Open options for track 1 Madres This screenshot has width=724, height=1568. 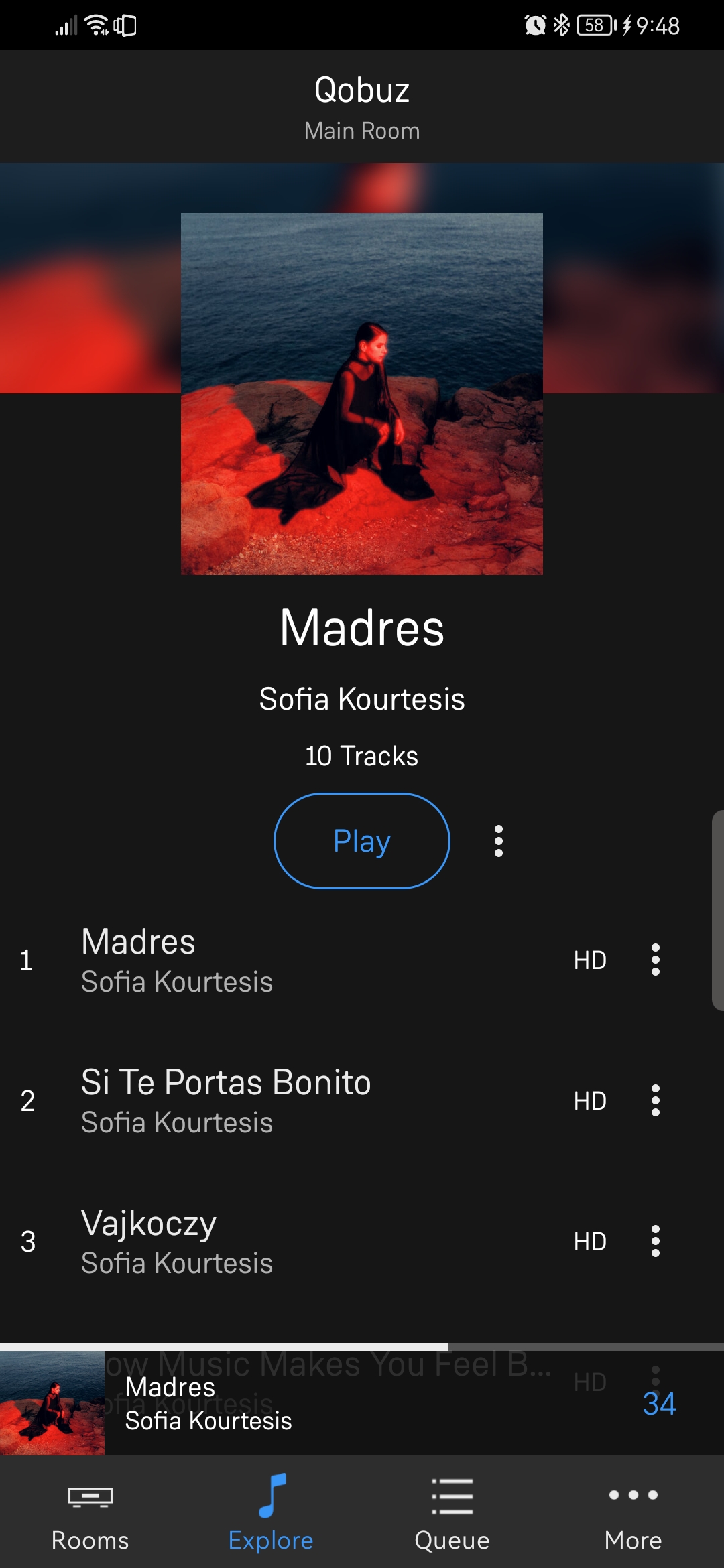[655, 960]
